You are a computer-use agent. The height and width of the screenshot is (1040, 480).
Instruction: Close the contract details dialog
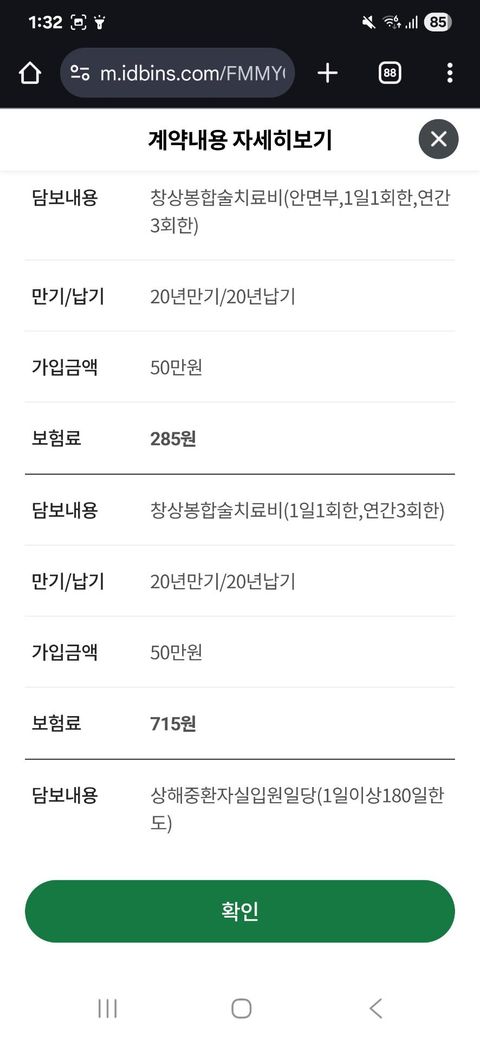[x=438, y=139]
